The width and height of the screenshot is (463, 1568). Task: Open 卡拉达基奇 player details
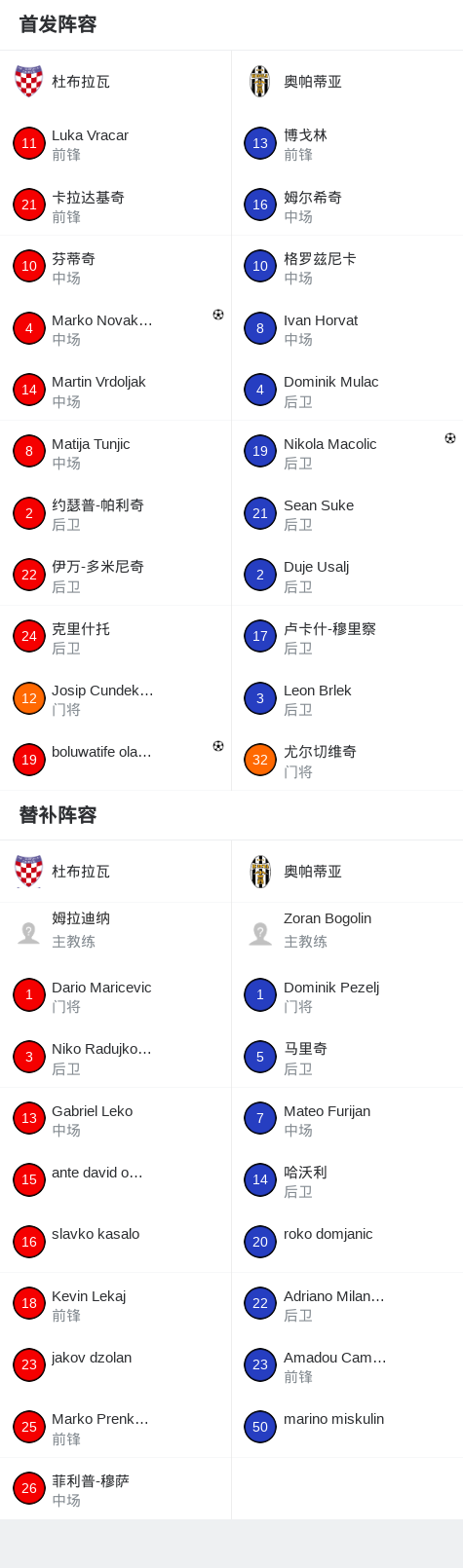(x=115, y=205)
